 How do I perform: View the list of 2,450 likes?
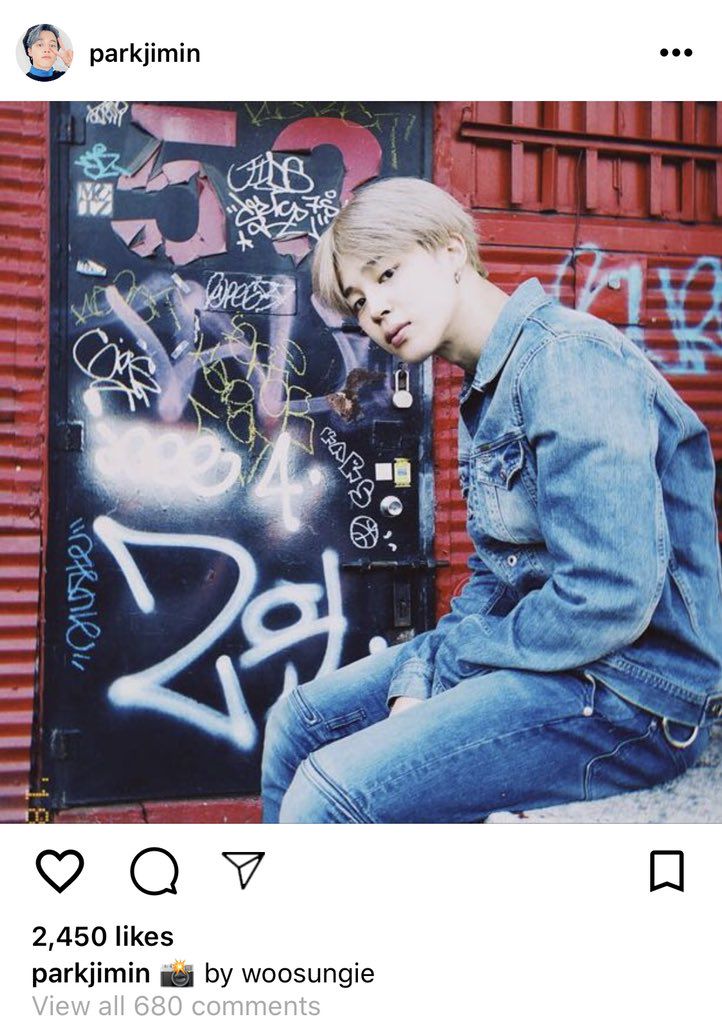(103, 937)
